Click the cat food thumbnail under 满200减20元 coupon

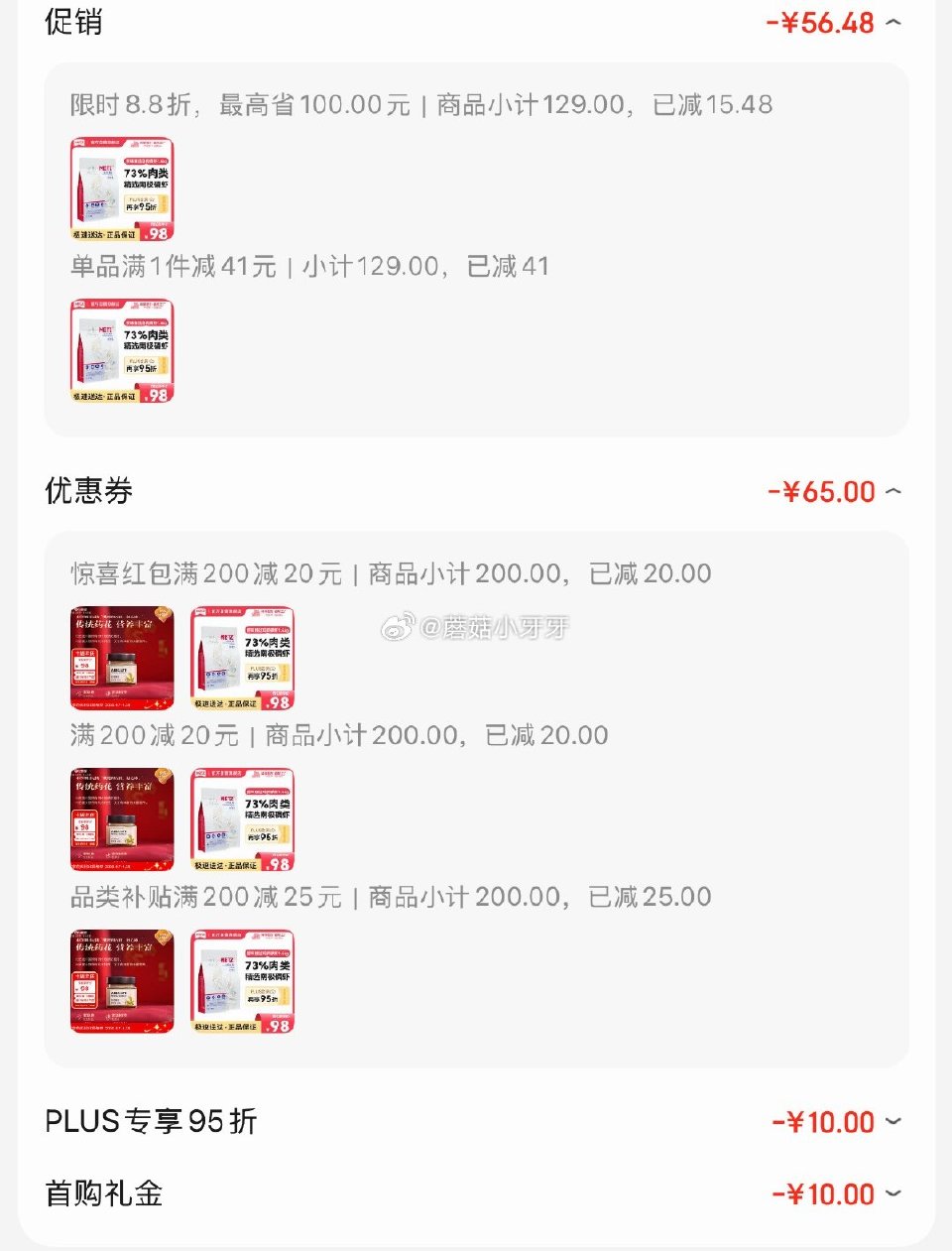243,819
